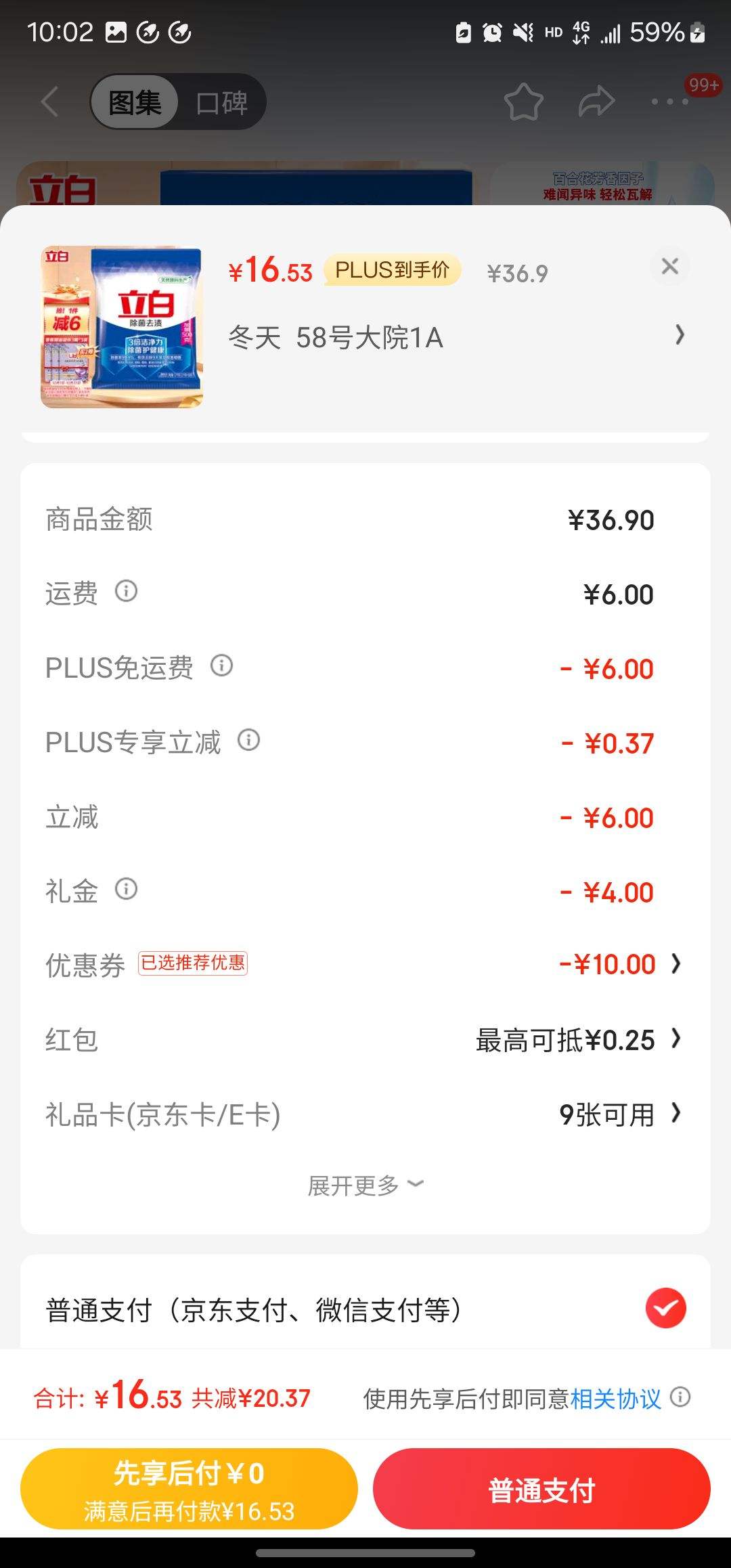The width and height of the screenshot is (731, 1568).
Task: Pay later with 先享后付 ¥0
Action: tap(189, 1488)
